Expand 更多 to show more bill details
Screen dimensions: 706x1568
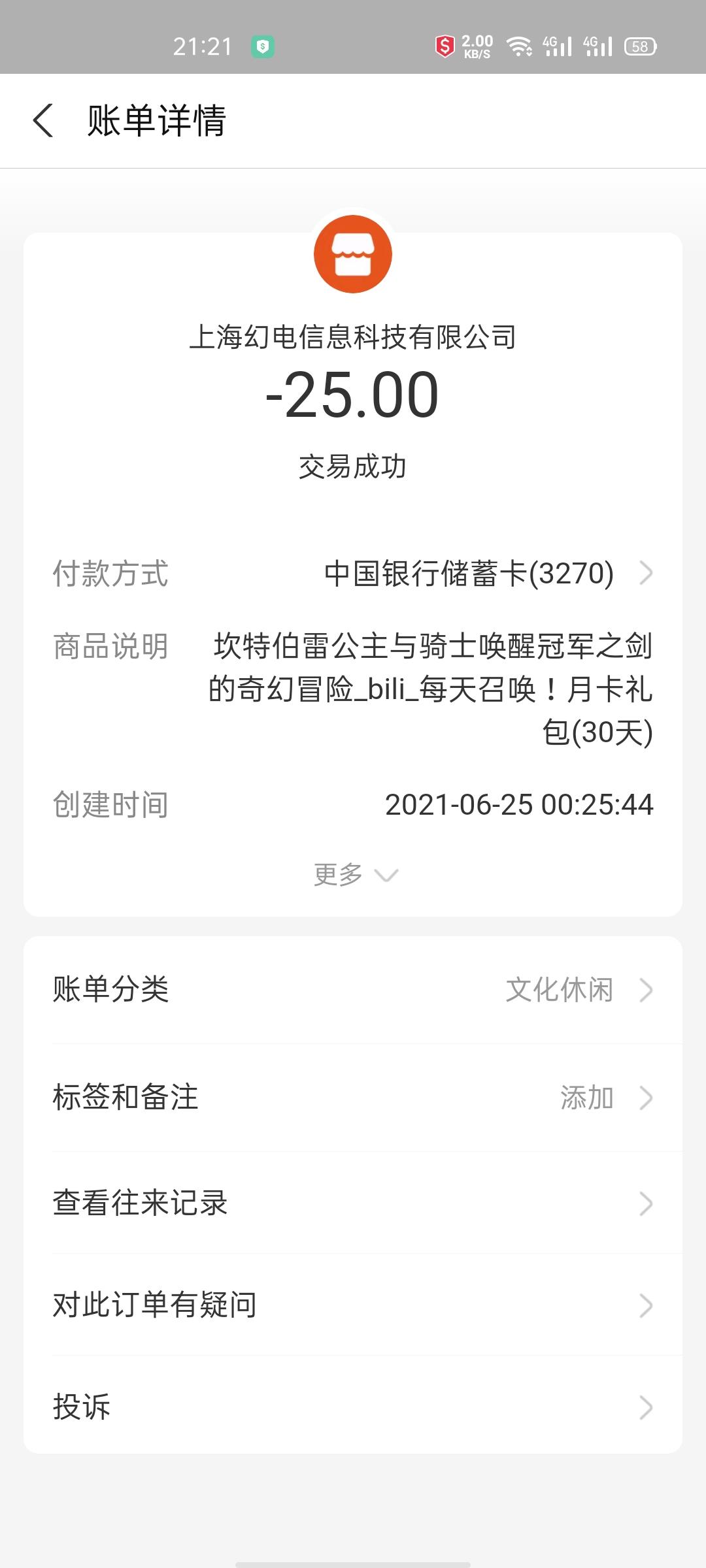(x=355, y=874)
